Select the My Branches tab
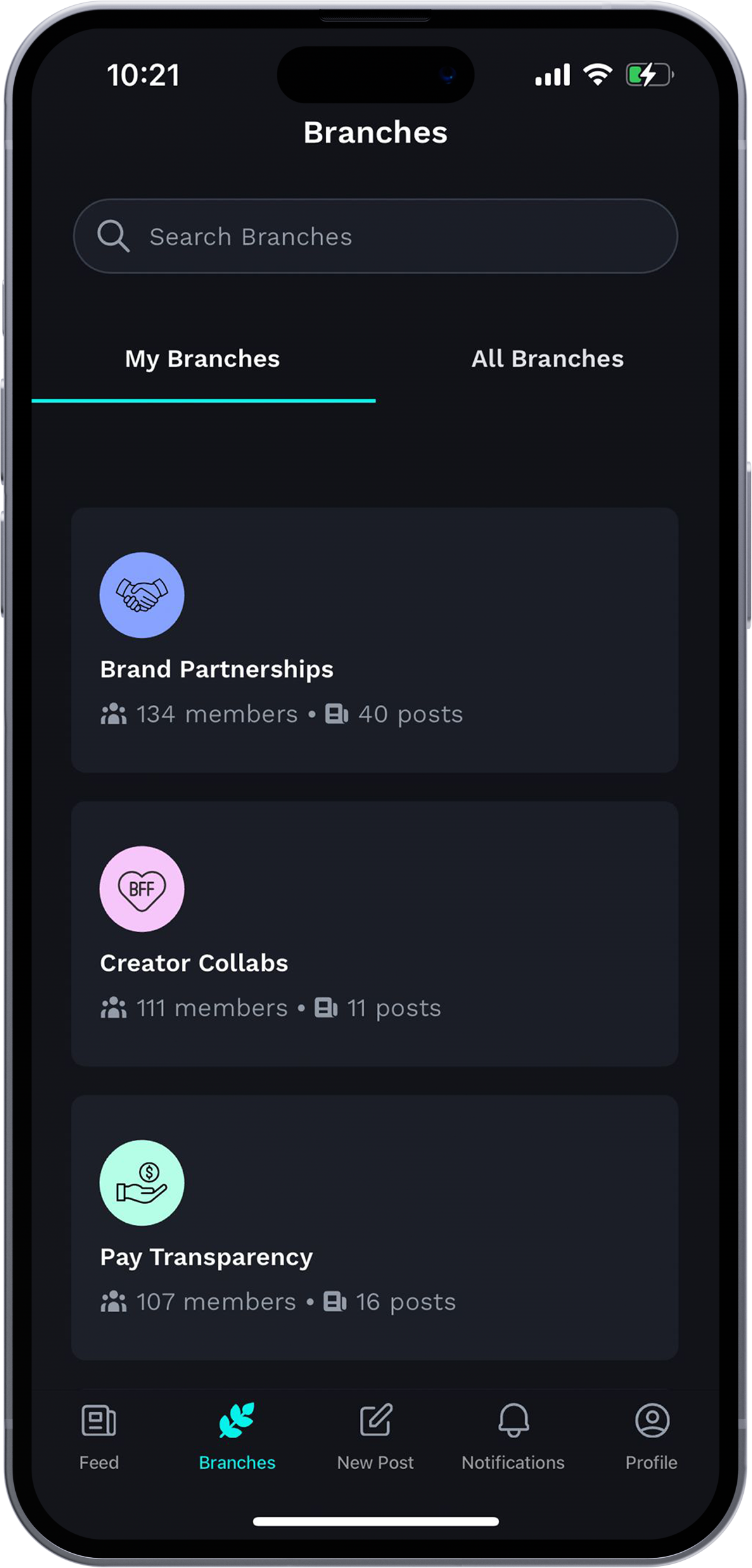This screenshot has height=1568, width=752. (x=202, y=359)
